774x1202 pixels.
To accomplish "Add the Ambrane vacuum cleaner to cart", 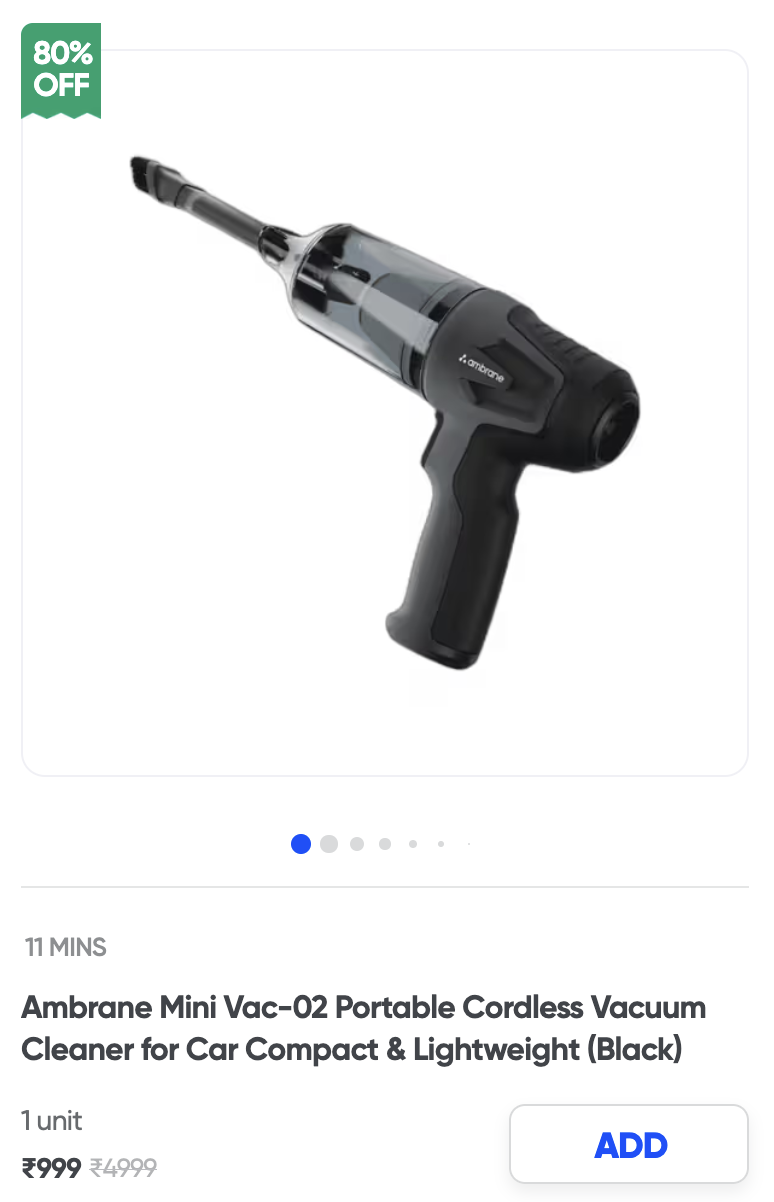I will pyautogui.click(x=629, y=1144).
